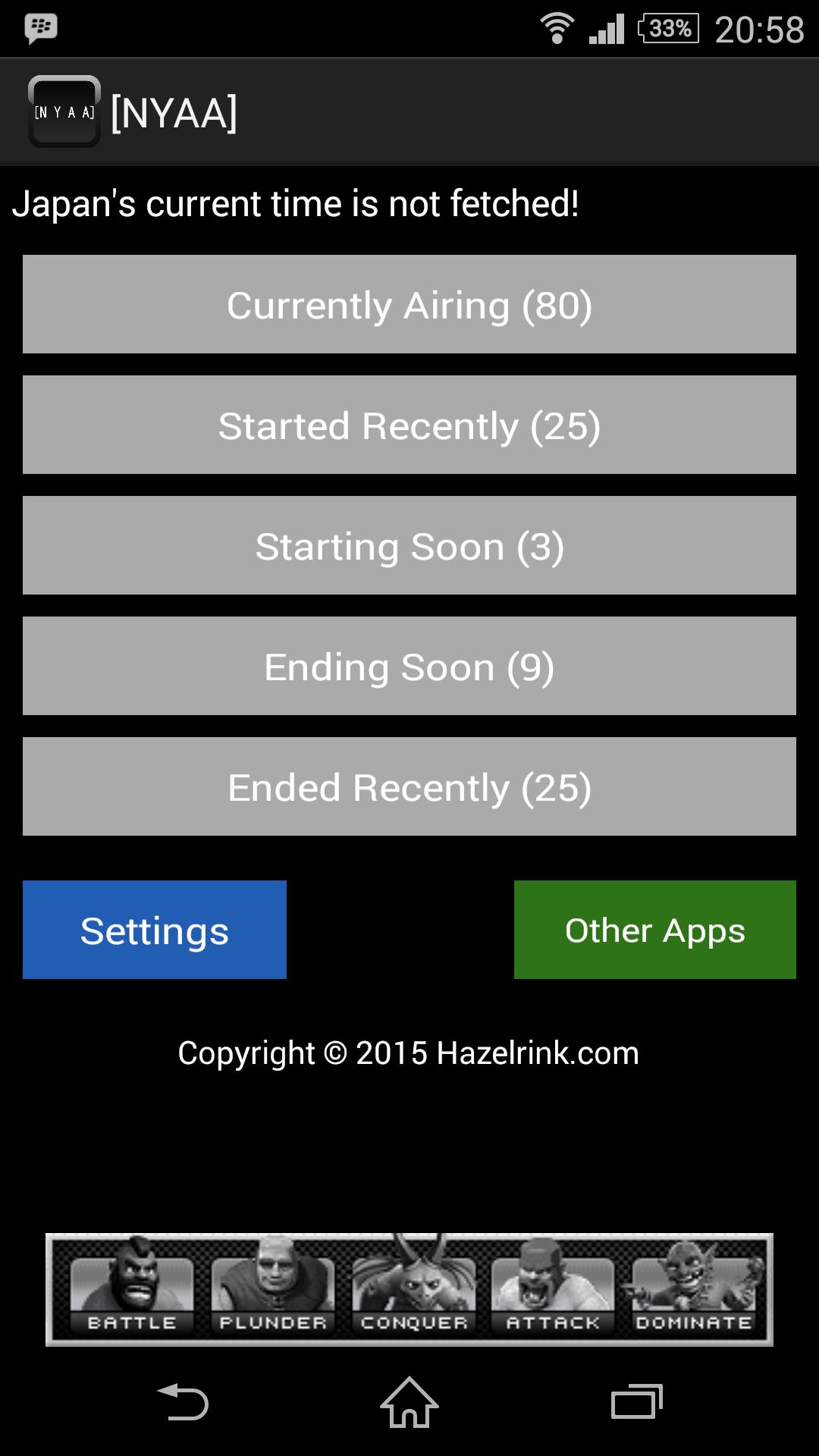
Task: View Starting Soon (3) anime
Action: [x=409, y=545]
